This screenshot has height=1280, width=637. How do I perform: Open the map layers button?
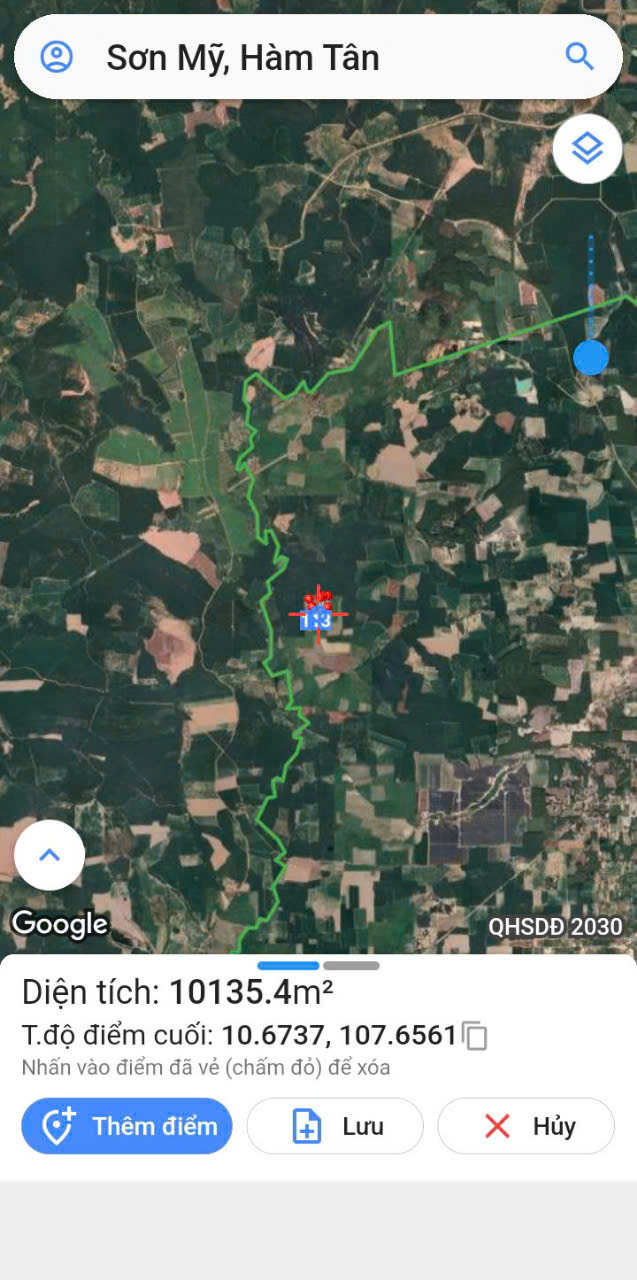pyautogui.click(x=587, y=149)
